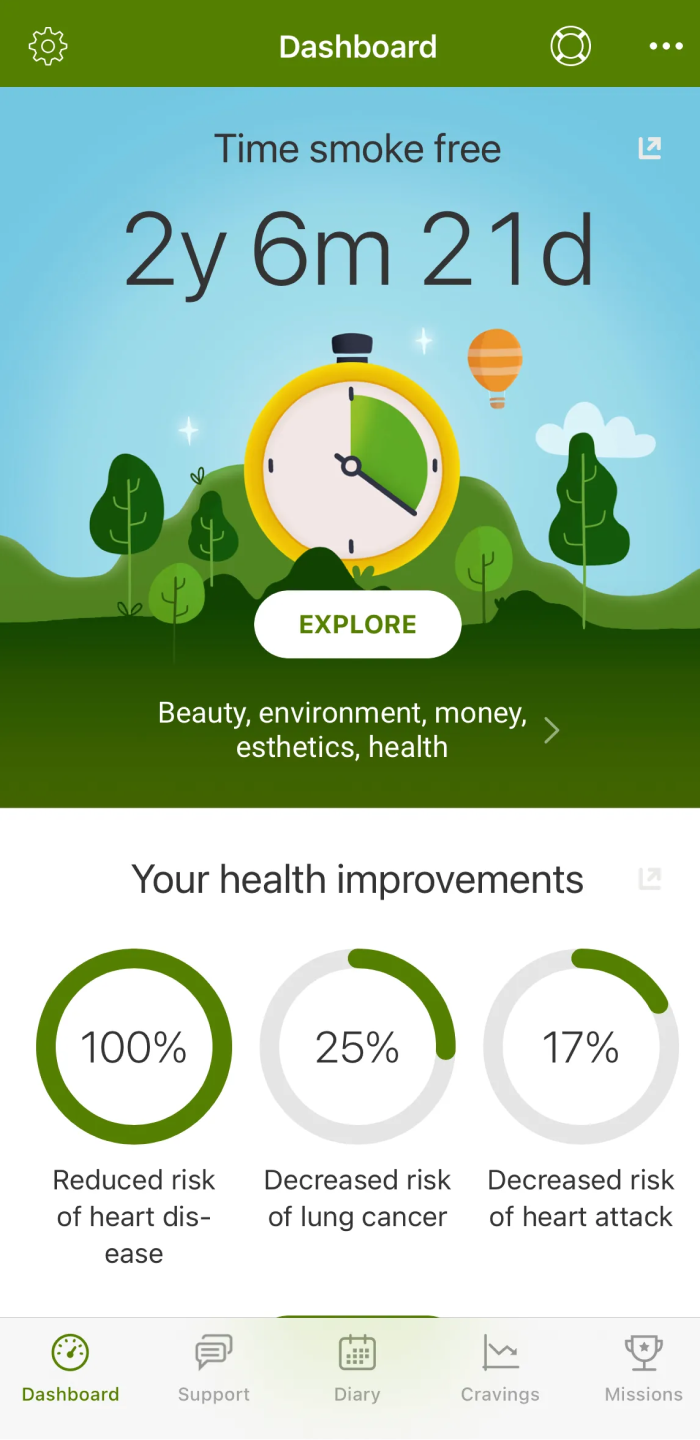Open the lifebuoy help icon
The width and height of the screenshot is (700, 1440).
tap(571, 46)
